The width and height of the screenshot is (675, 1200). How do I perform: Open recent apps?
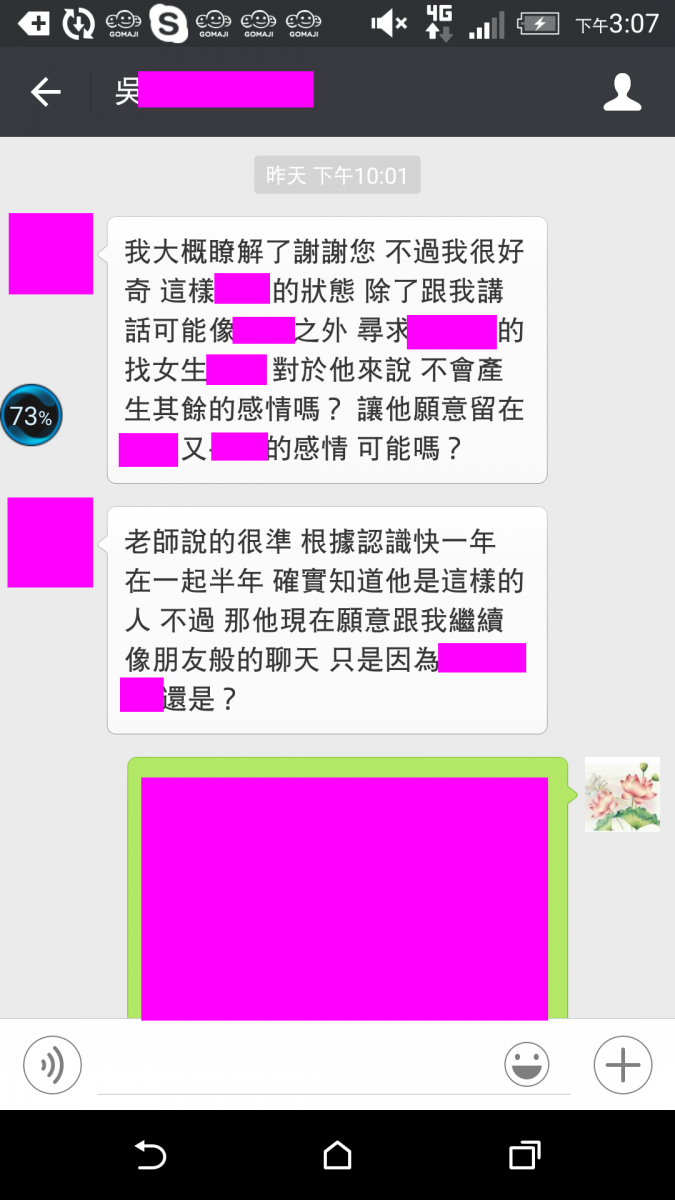525,1156
